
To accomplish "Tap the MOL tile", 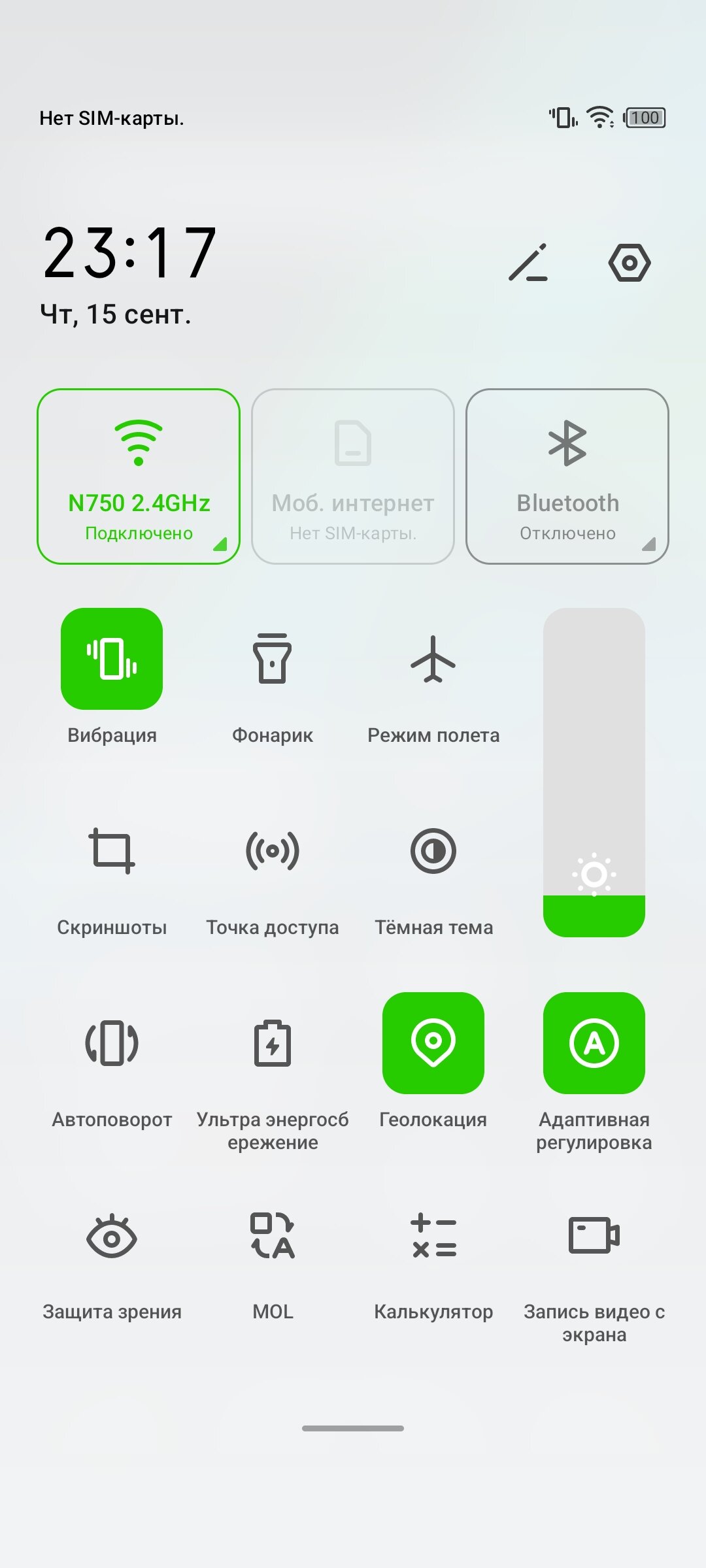I will 273,1235.
